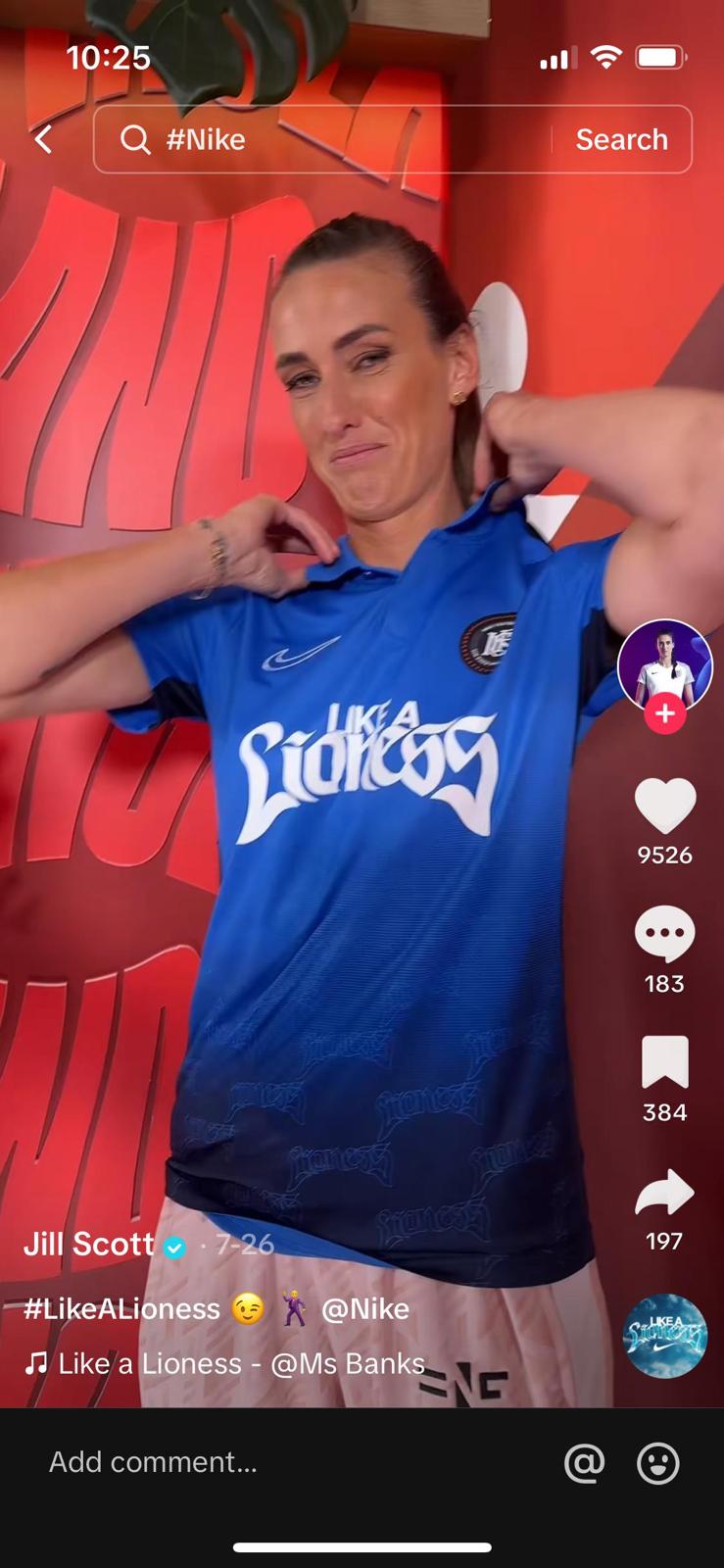This screenshot has width=724, height=1568.
Task: Bookmark this video
Action: click(664, 1062)
